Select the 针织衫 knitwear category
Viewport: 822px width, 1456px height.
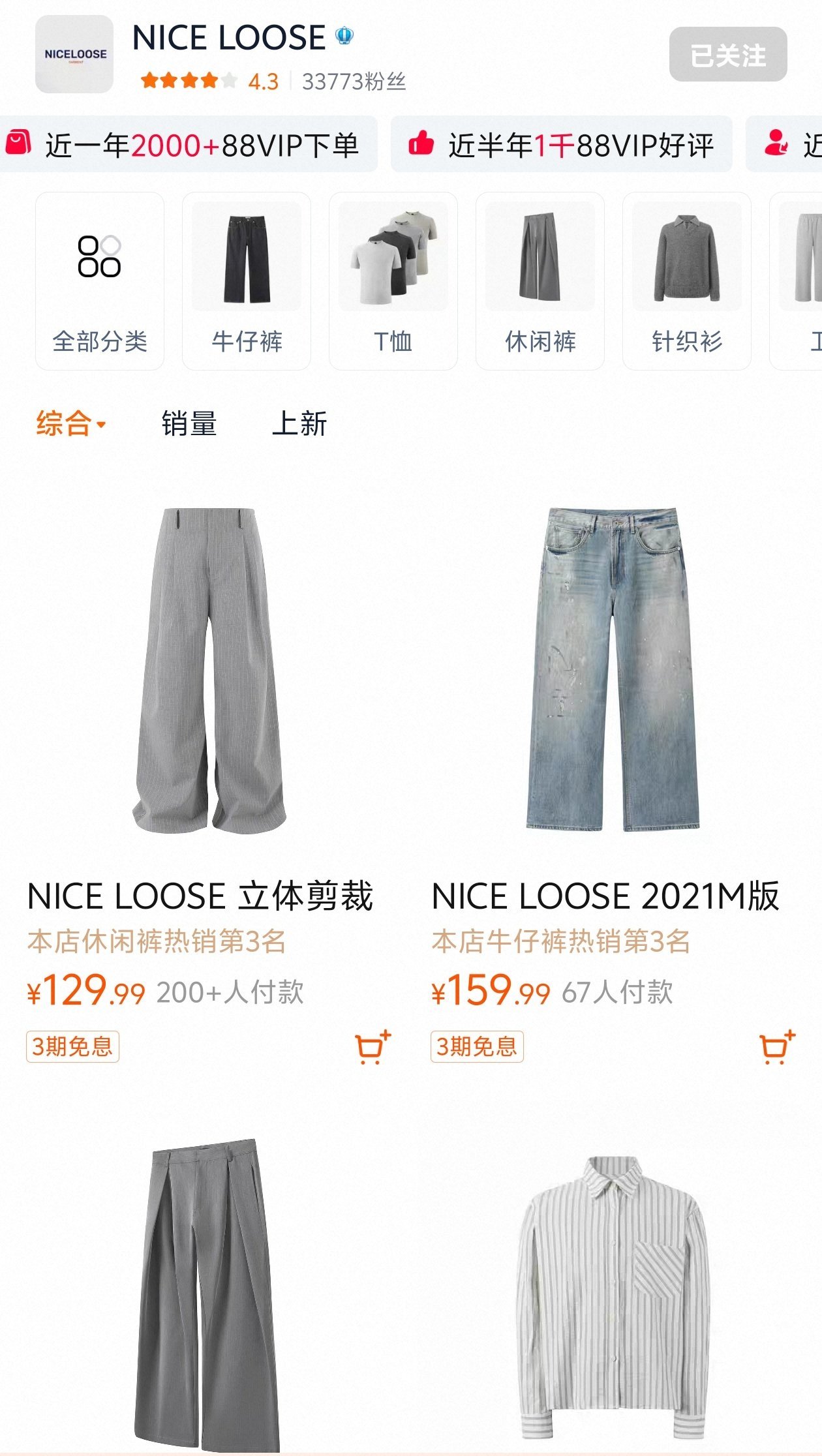pyautogui.click(x=687, y=281)
